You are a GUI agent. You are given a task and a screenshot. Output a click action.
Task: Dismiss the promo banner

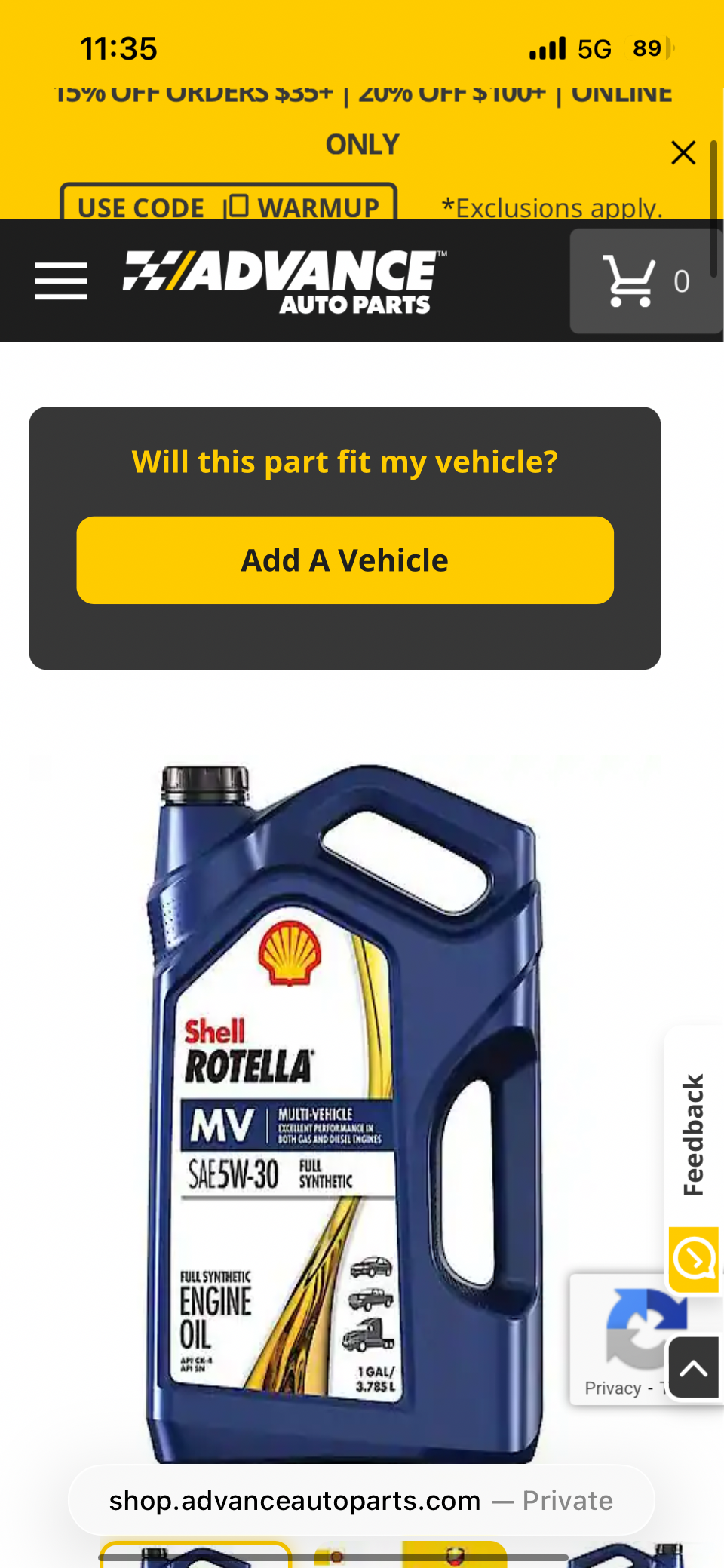point(683,152)
